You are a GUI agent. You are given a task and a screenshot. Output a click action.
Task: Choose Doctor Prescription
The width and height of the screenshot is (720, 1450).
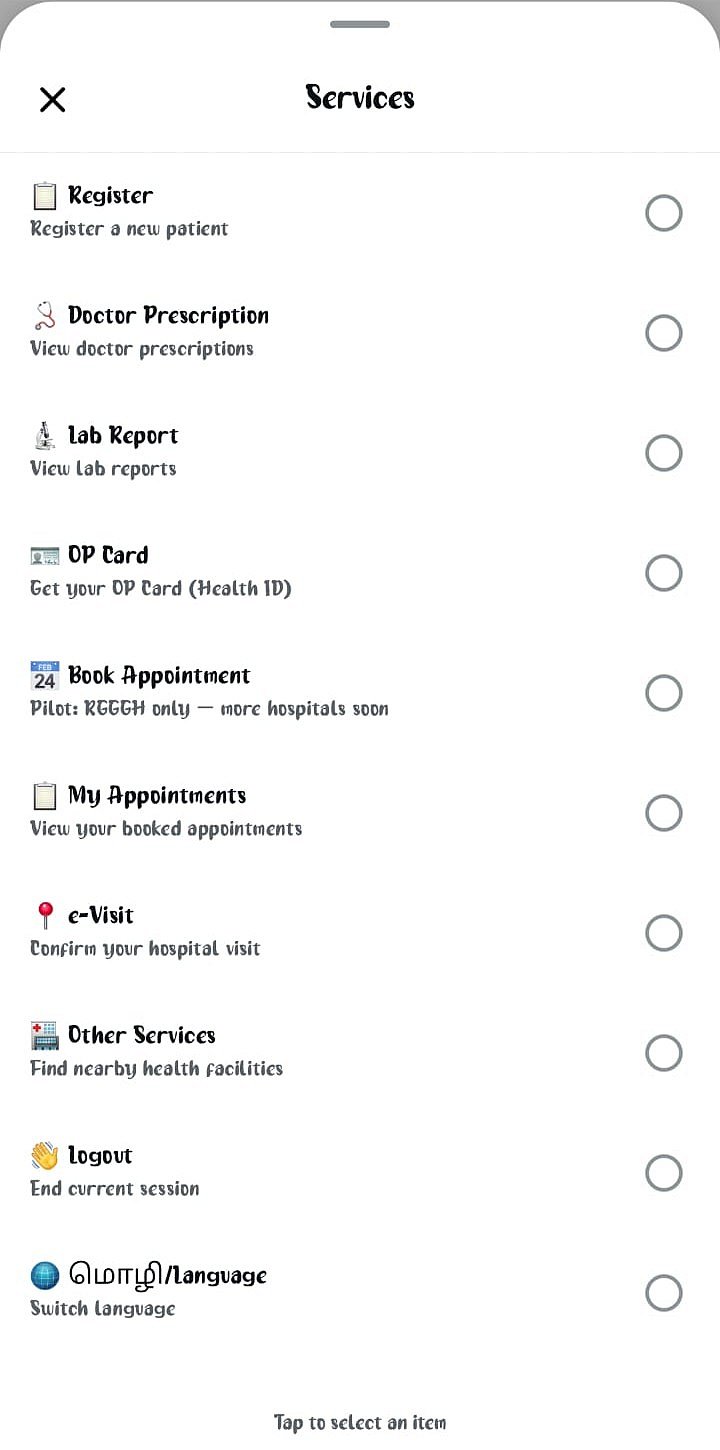point(360,333)
